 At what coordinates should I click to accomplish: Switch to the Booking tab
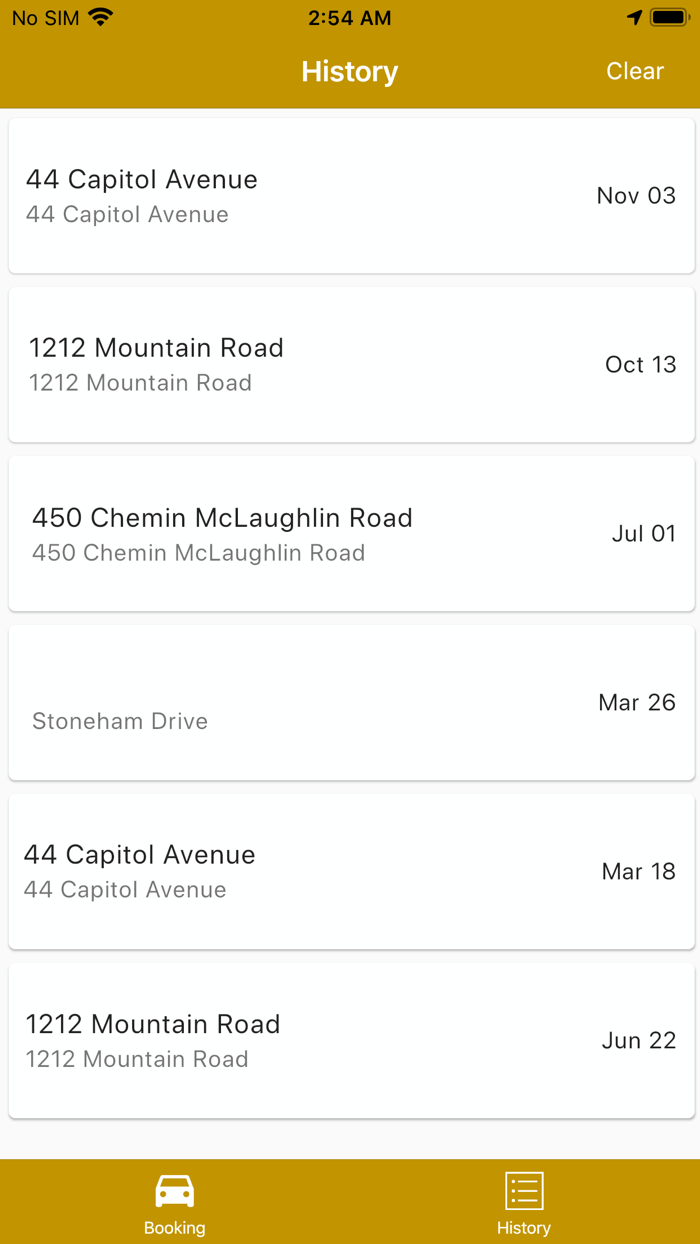click(175, 1203)
